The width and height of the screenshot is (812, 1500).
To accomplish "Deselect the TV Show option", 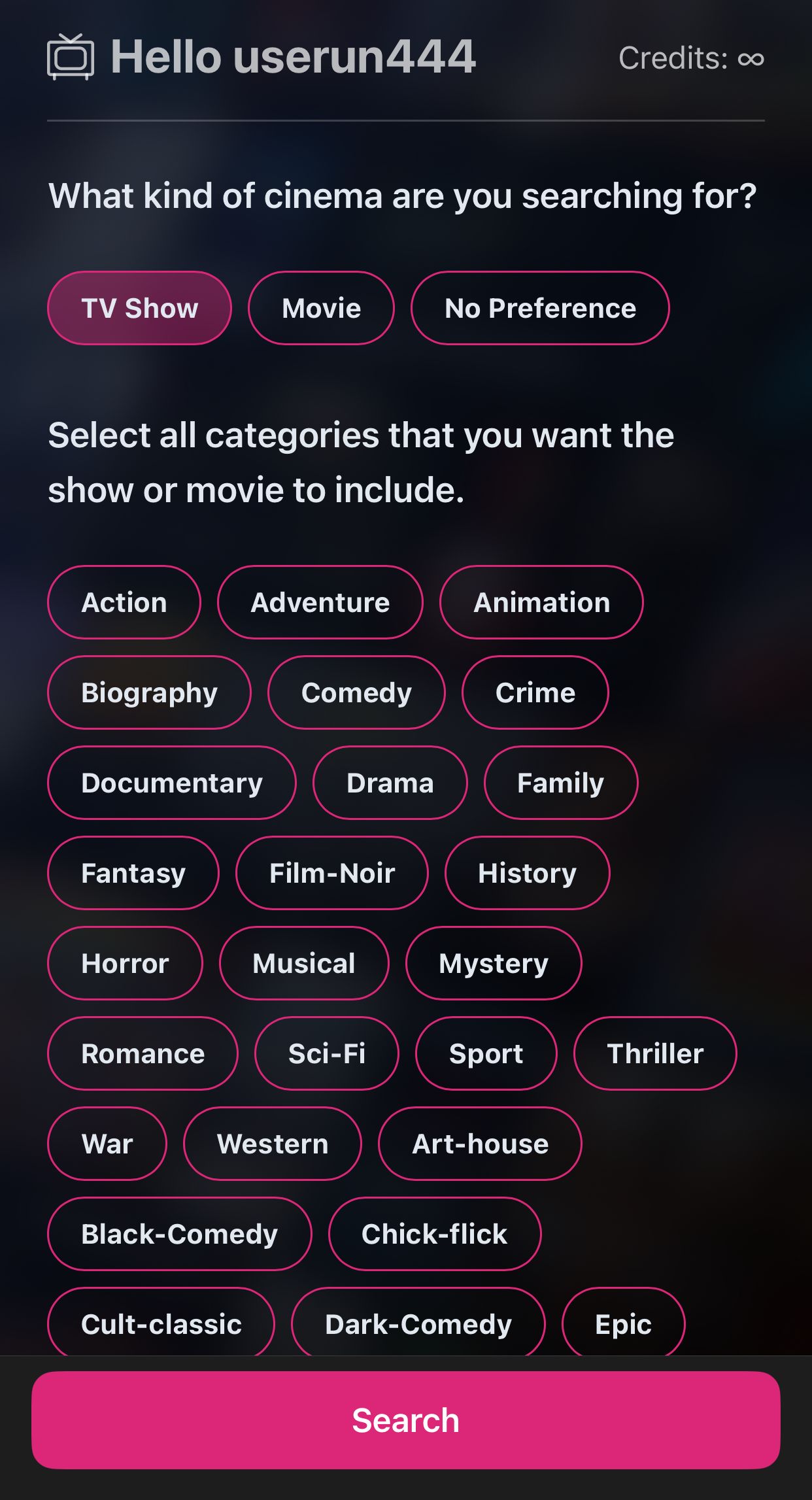I will (x=139, y=307).
